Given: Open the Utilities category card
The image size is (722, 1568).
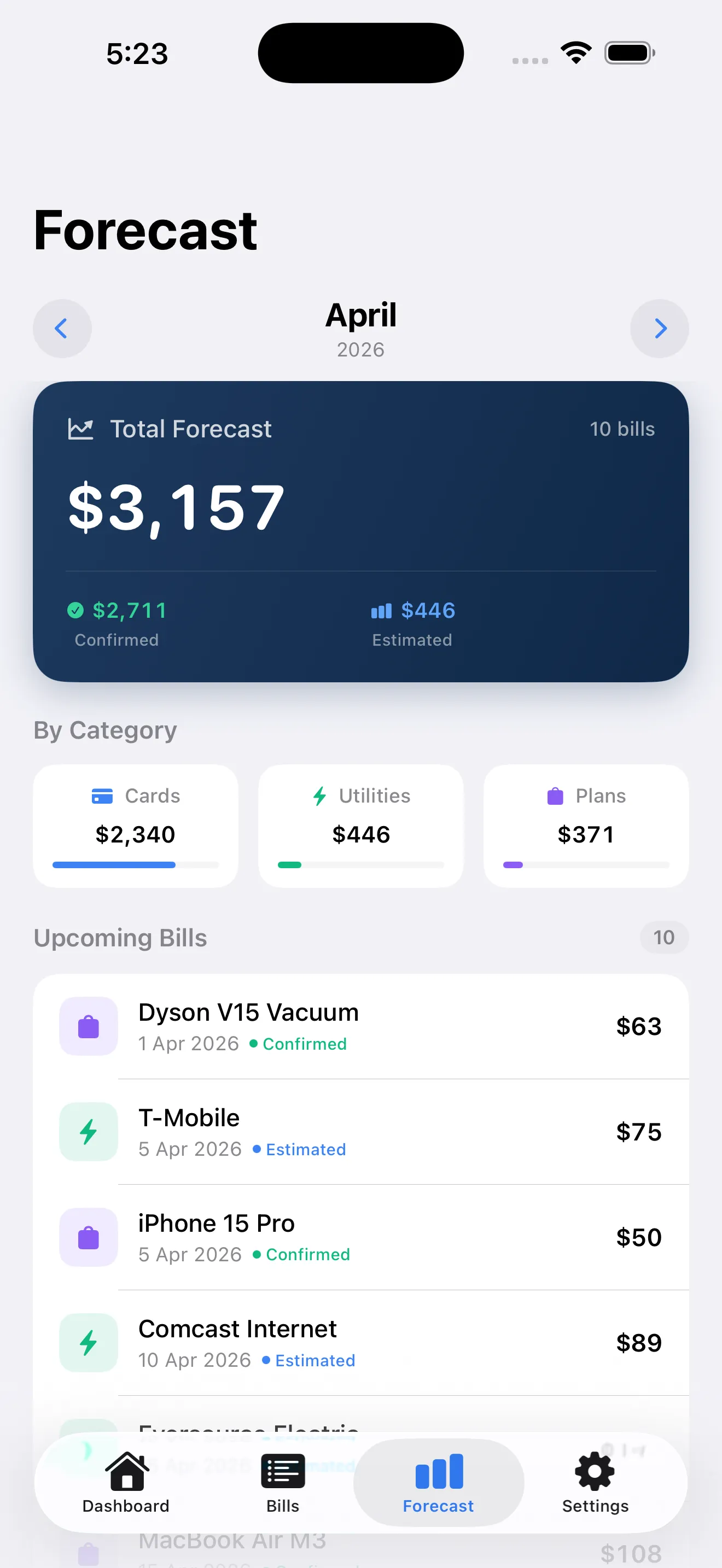Looking at the screenshot, I should point(360,826).
